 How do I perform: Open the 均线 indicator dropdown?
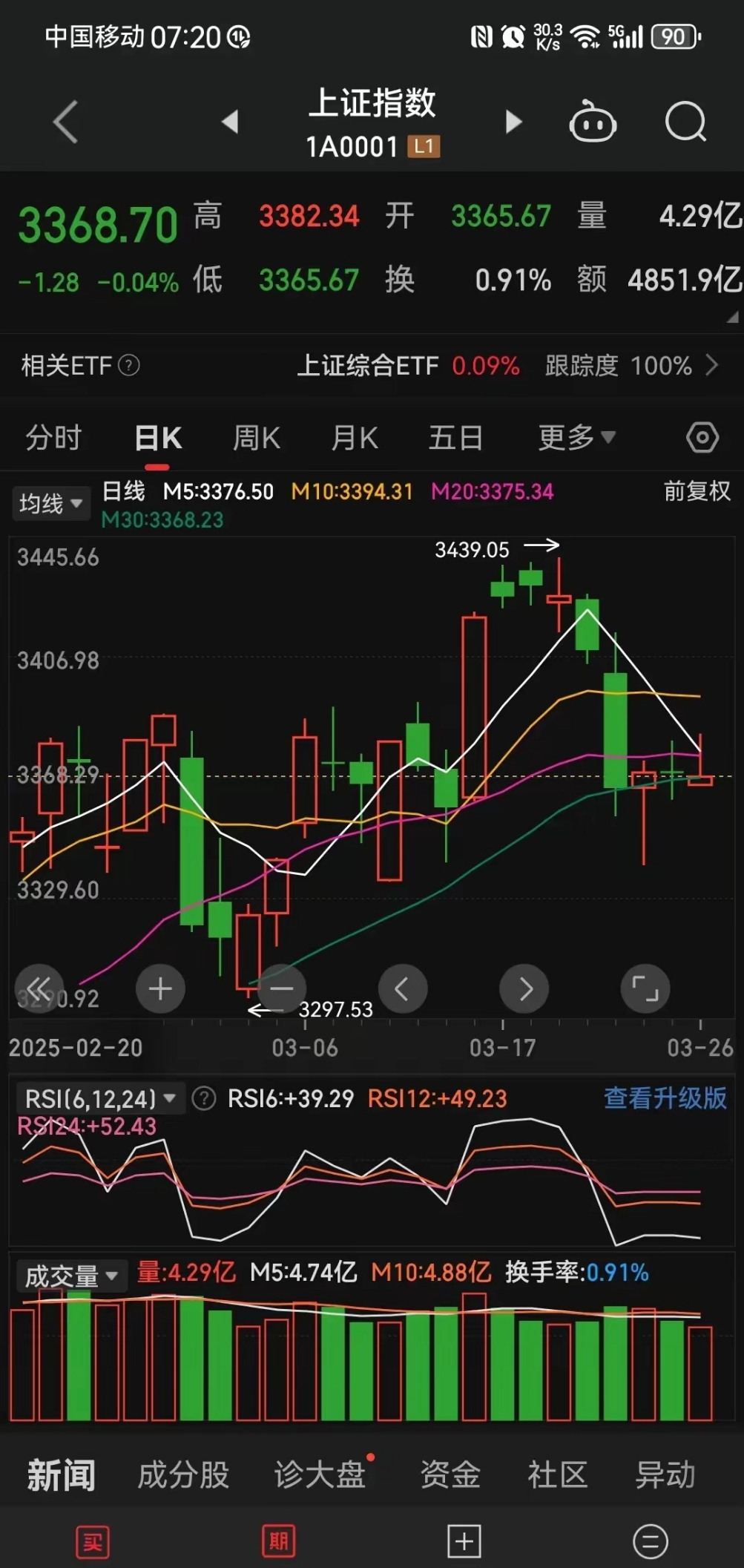pyautogui.click(x=50, y=504)
